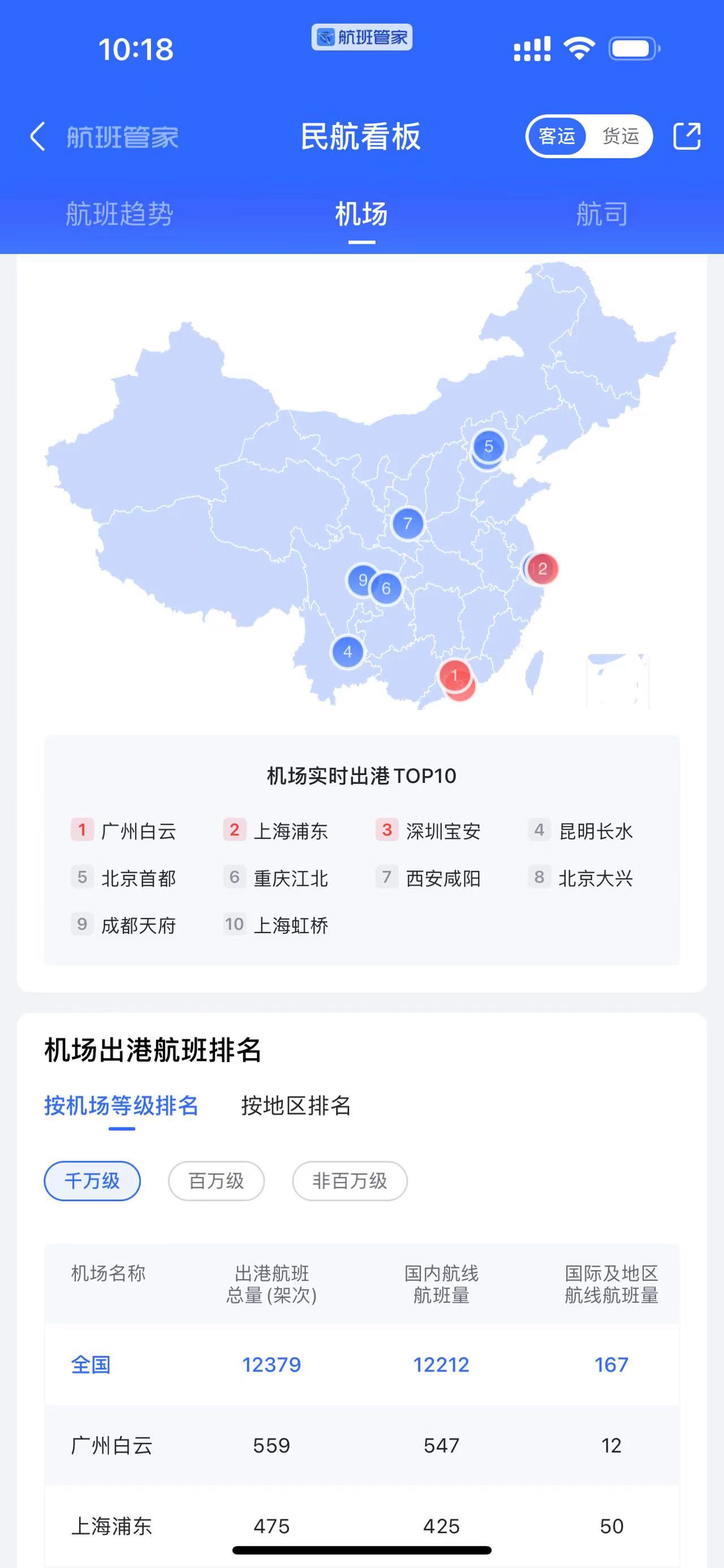
Task: Switch to the 航司 tab
Action: tap(602, 214)
